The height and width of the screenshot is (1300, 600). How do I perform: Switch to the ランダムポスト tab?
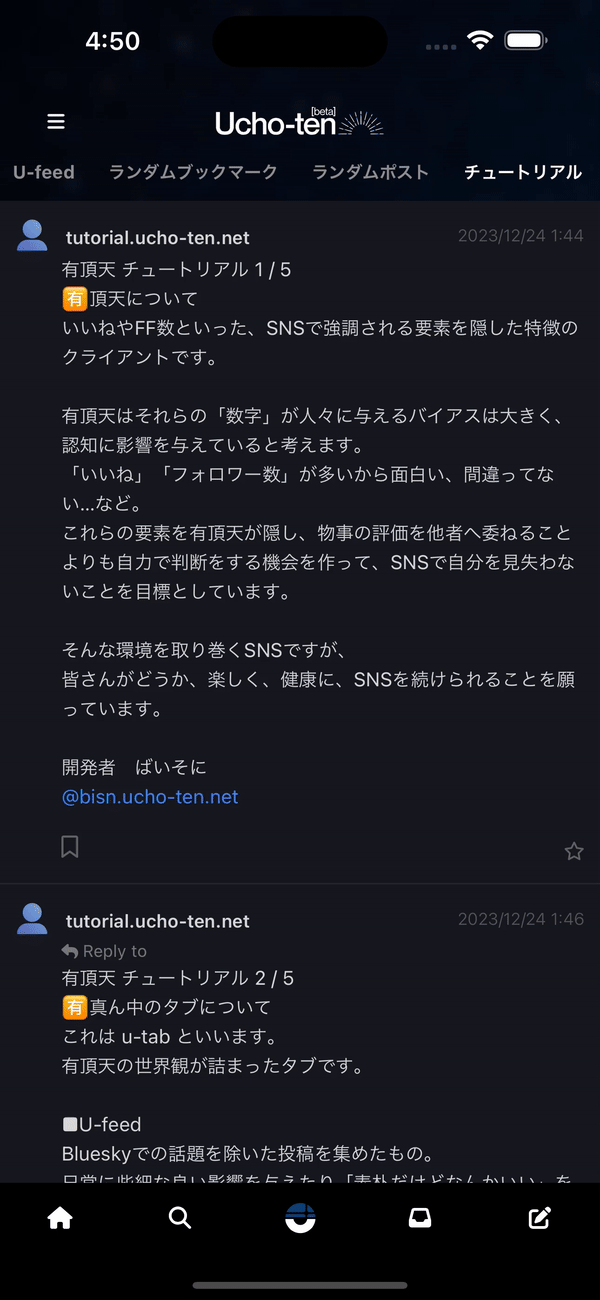click(370, 172)
